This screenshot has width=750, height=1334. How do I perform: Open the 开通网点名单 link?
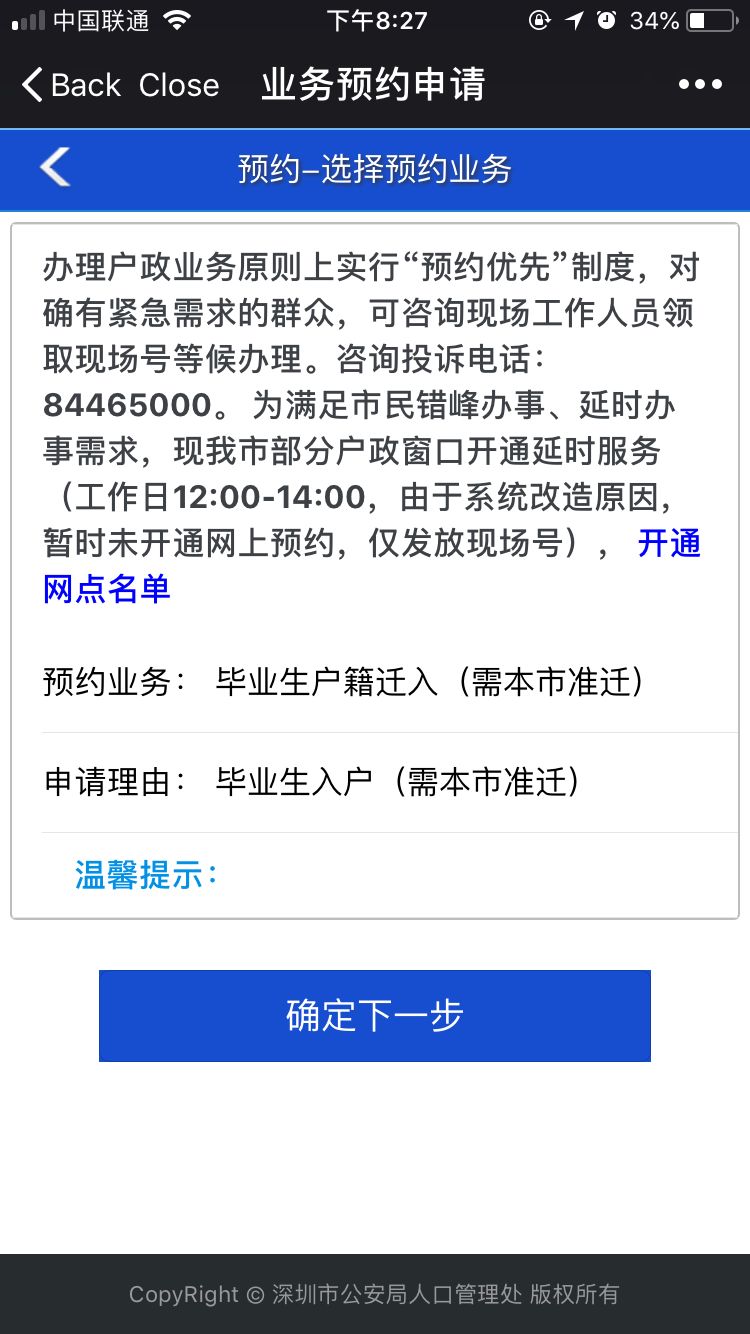(x=107, y=588)
